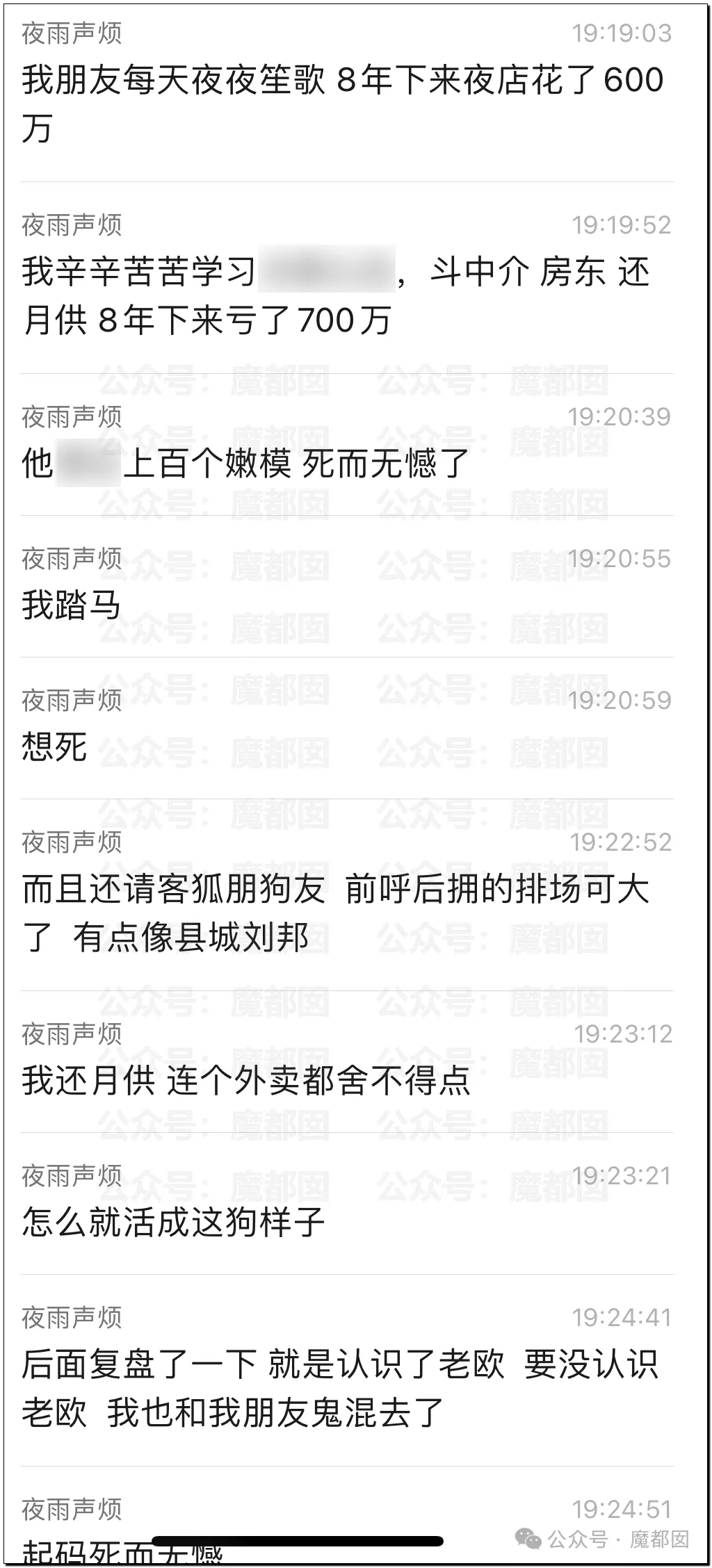Open the 怎么就活成这狗样子 message

point(347,1204)
